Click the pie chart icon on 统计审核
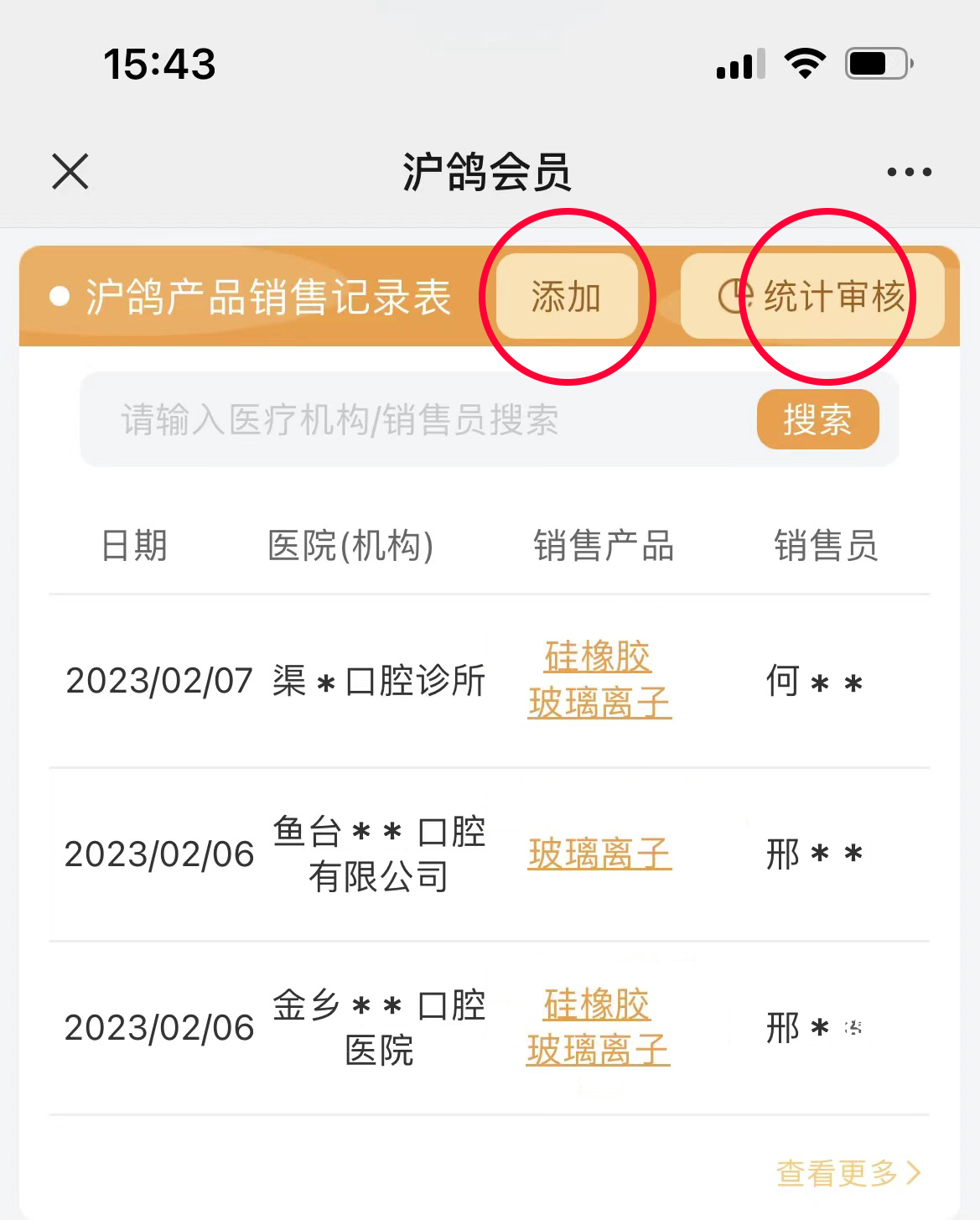This screenshot has width=980, height=1220. 734,297
